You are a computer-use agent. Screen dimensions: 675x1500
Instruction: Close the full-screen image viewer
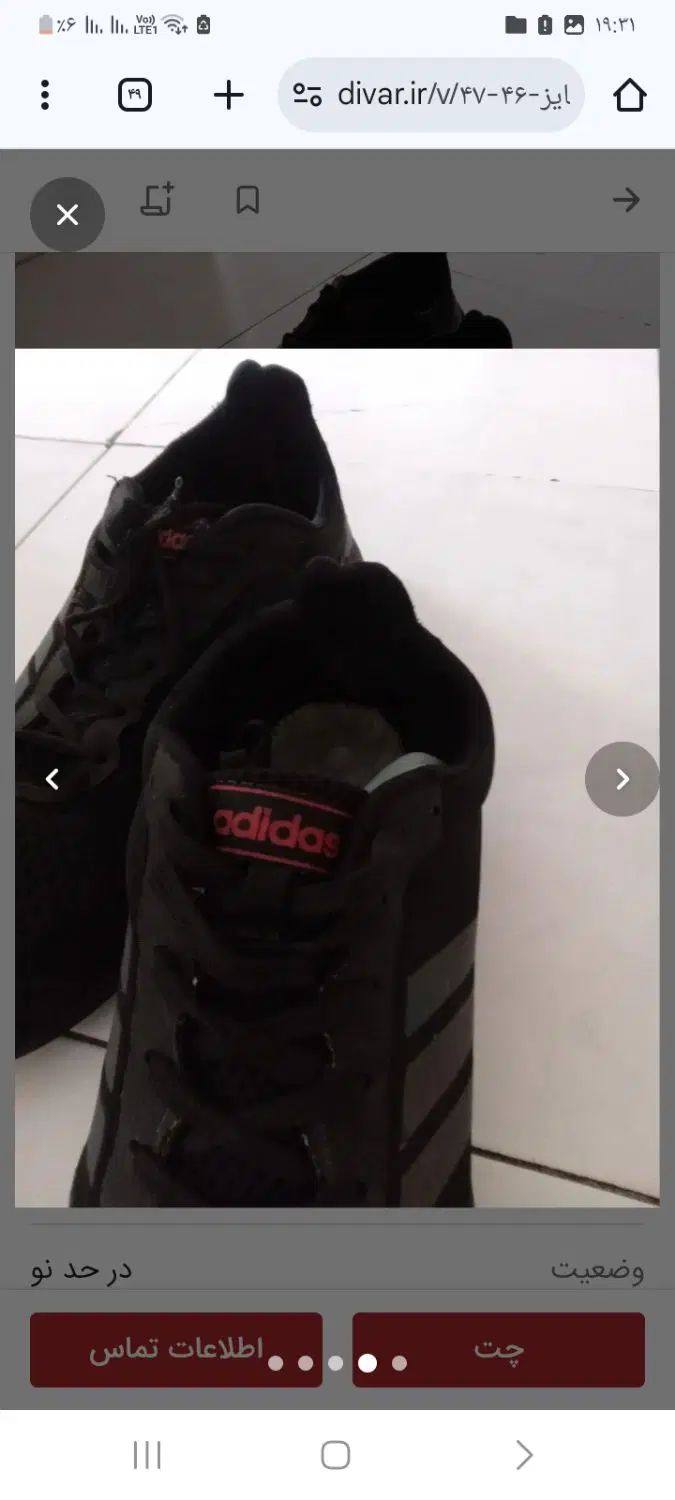[x=67, y=214]
